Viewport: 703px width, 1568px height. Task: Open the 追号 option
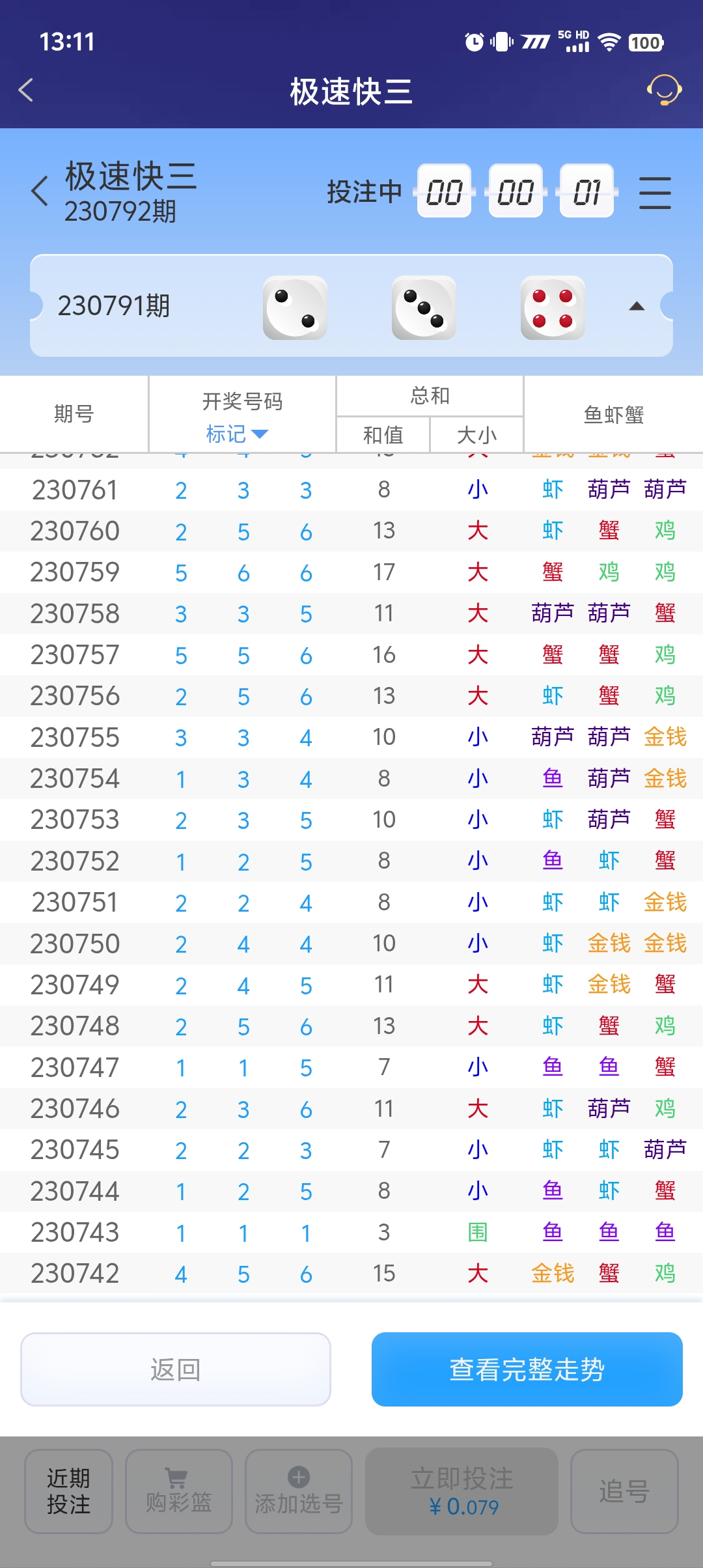[x=624, y=1491]
